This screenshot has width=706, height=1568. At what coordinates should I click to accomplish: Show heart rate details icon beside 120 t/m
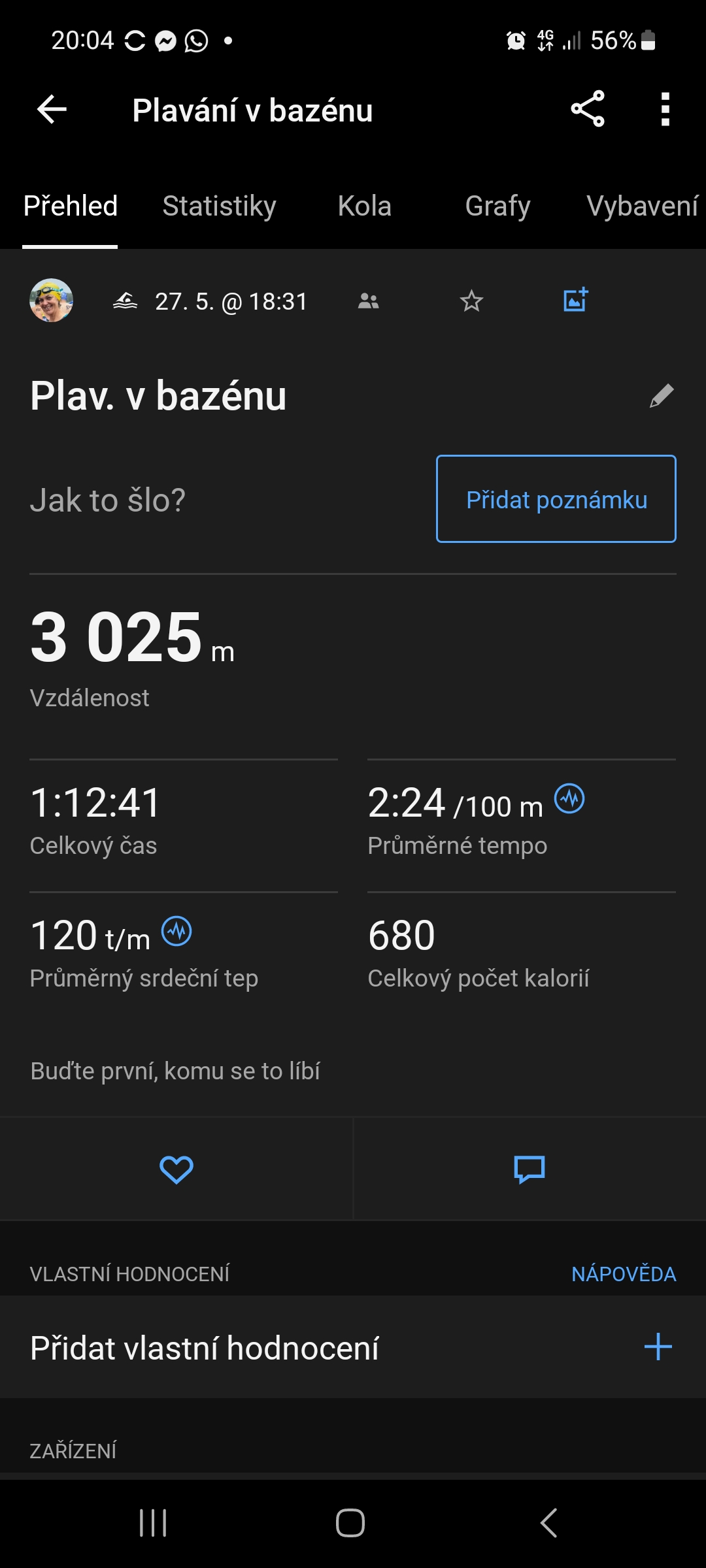(176, 931)
